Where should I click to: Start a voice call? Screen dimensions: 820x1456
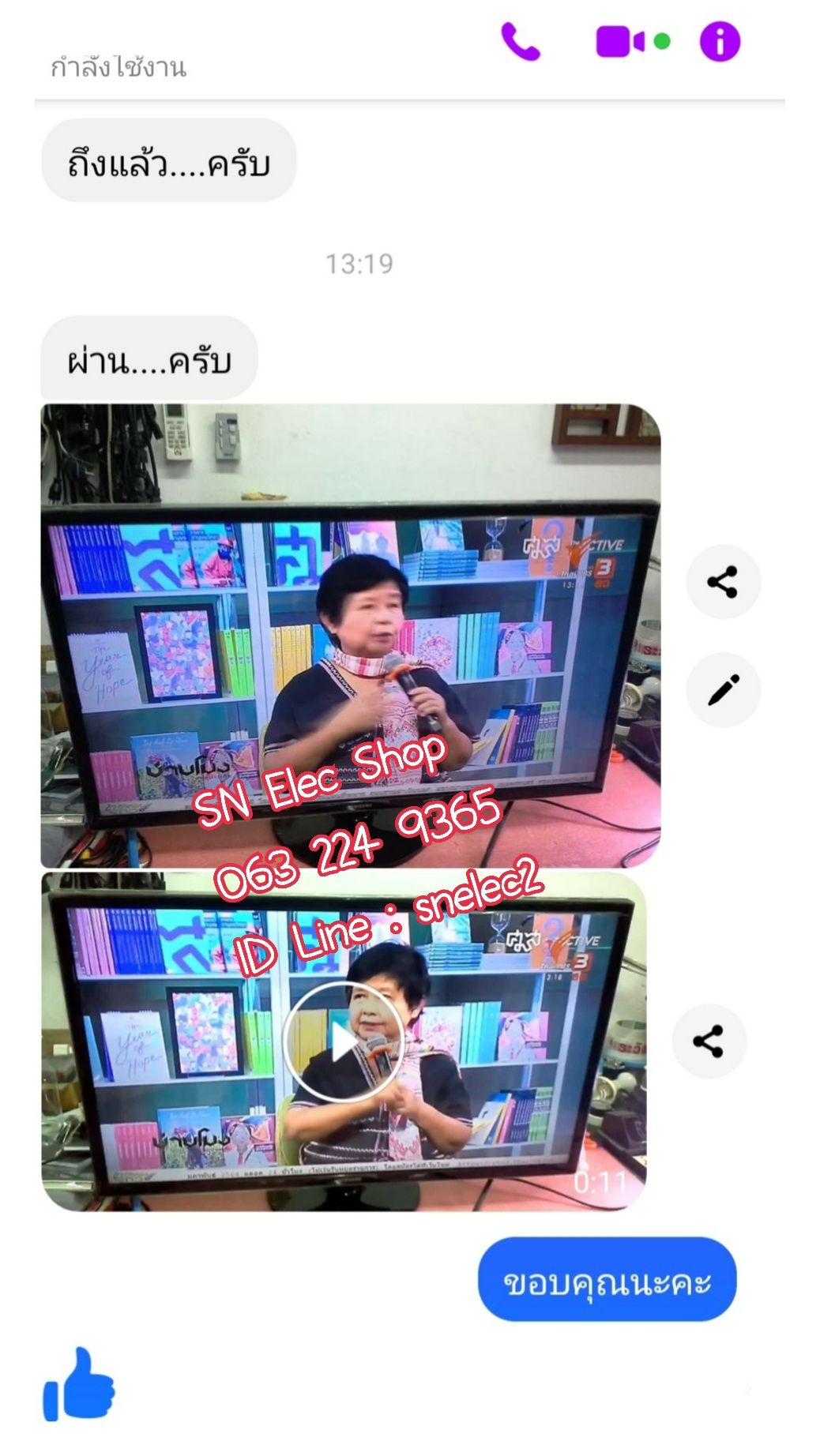pyautogui.click(x=521, y=41)
